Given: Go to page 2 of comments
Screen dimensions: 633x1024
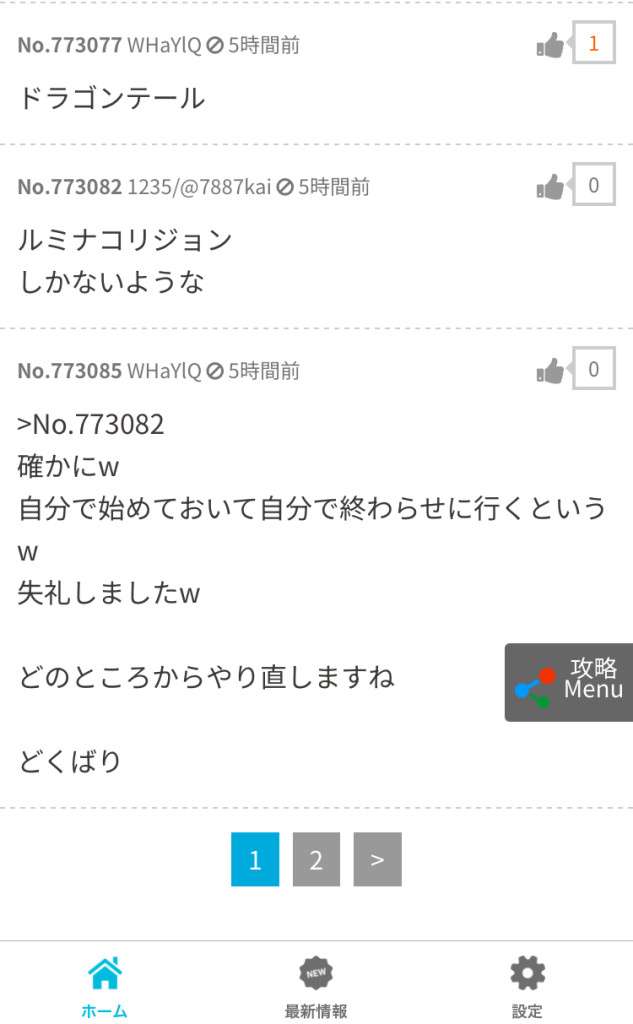Looking at the screenshot, I should click(316, 859).
